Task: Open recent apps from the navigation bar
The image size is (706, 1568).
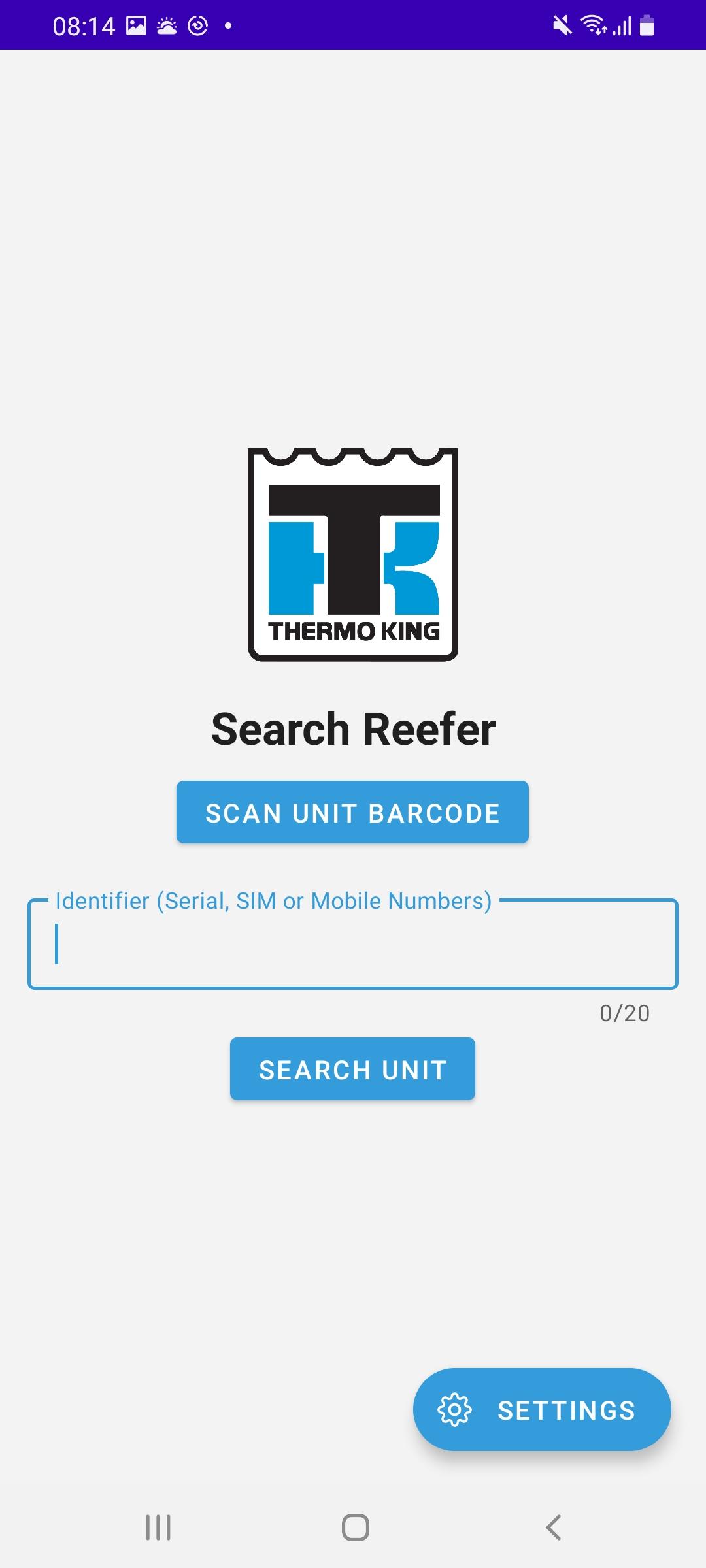Action: pos(158,1527)
